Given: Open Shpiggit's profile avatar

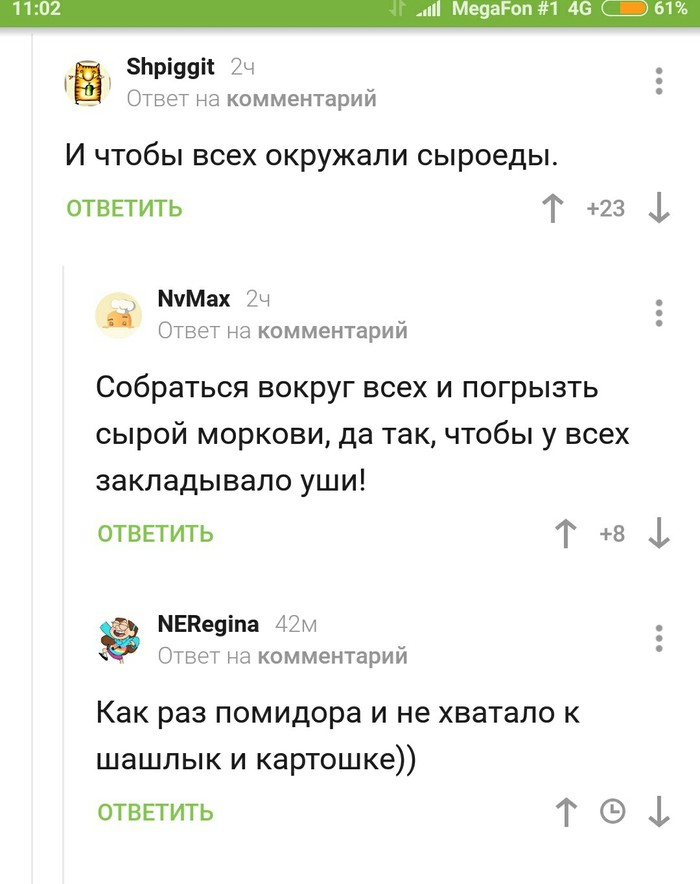Looking at the screenshot, I should [88, 82].
